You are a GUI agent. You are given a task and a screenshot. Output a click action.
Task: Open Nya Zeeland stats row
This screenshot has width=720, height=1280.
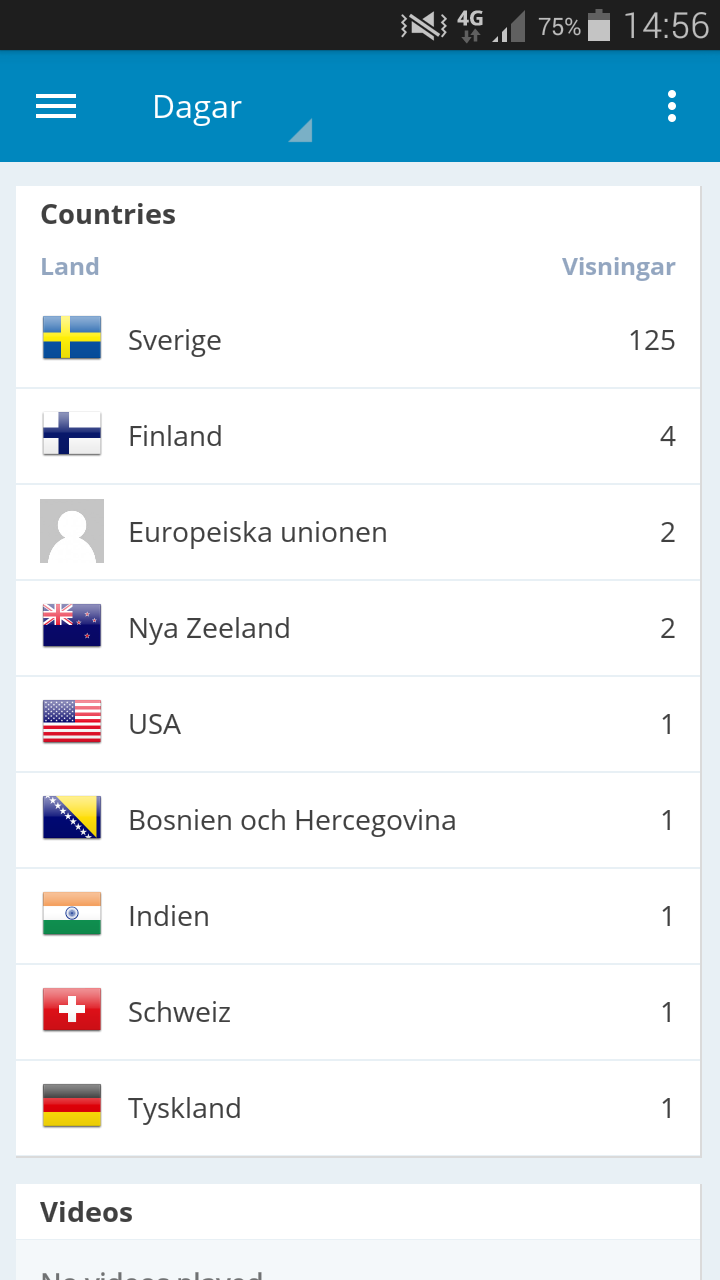coord(358,629)
